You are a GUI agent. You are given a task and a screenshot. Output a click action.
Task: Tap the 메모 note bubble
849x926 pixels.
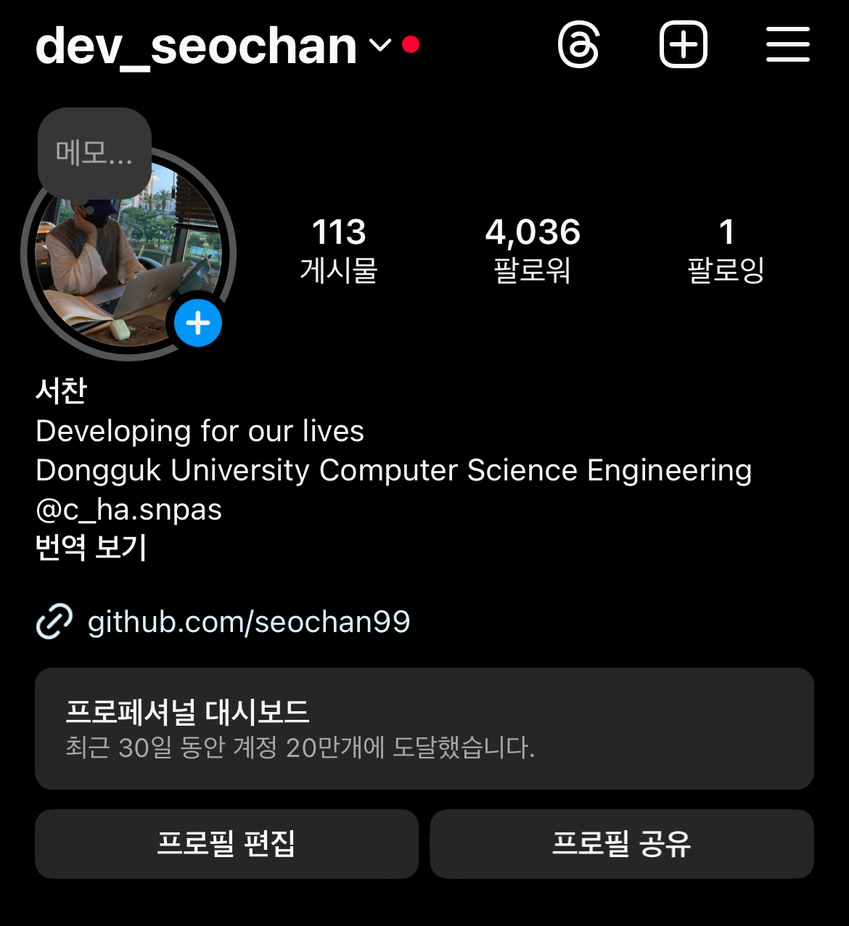tap(94, 153)
